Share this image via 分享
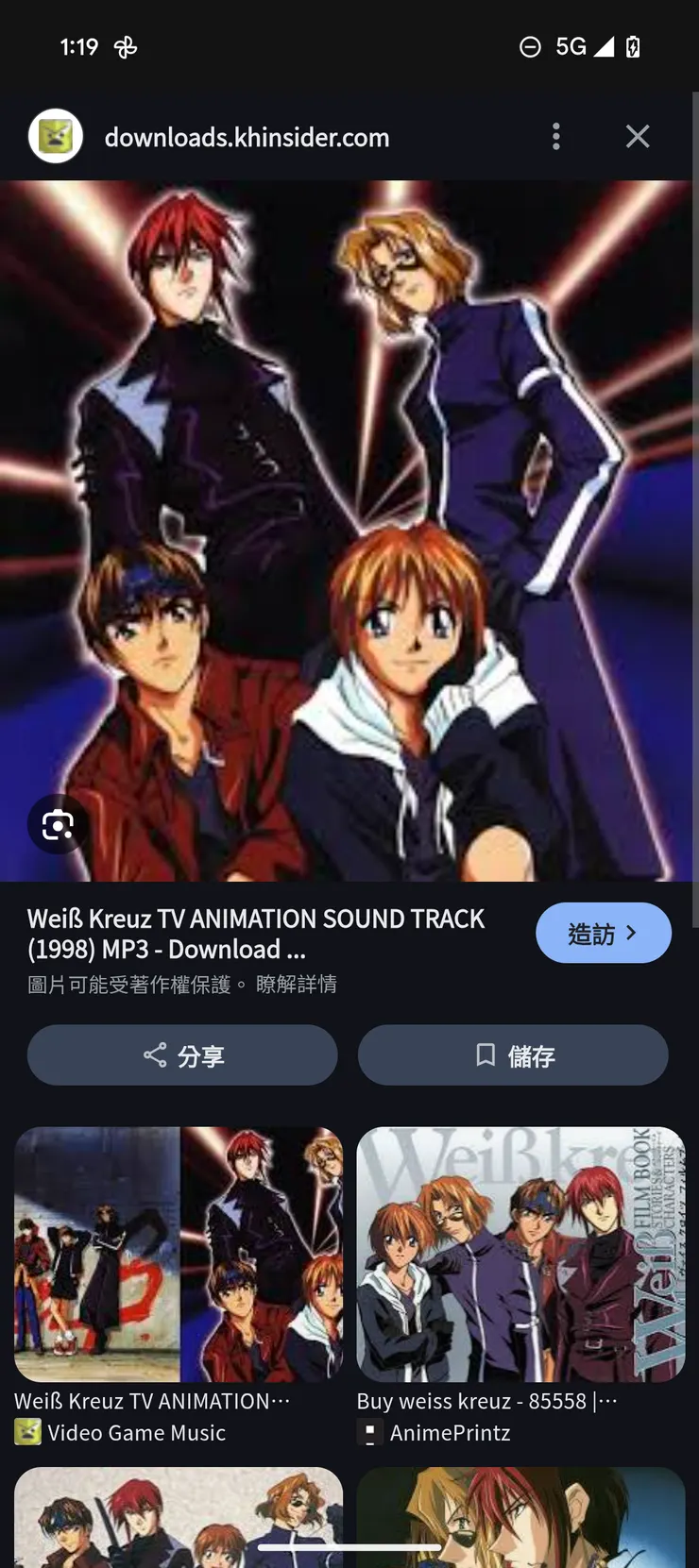 tap(182, 1055)
